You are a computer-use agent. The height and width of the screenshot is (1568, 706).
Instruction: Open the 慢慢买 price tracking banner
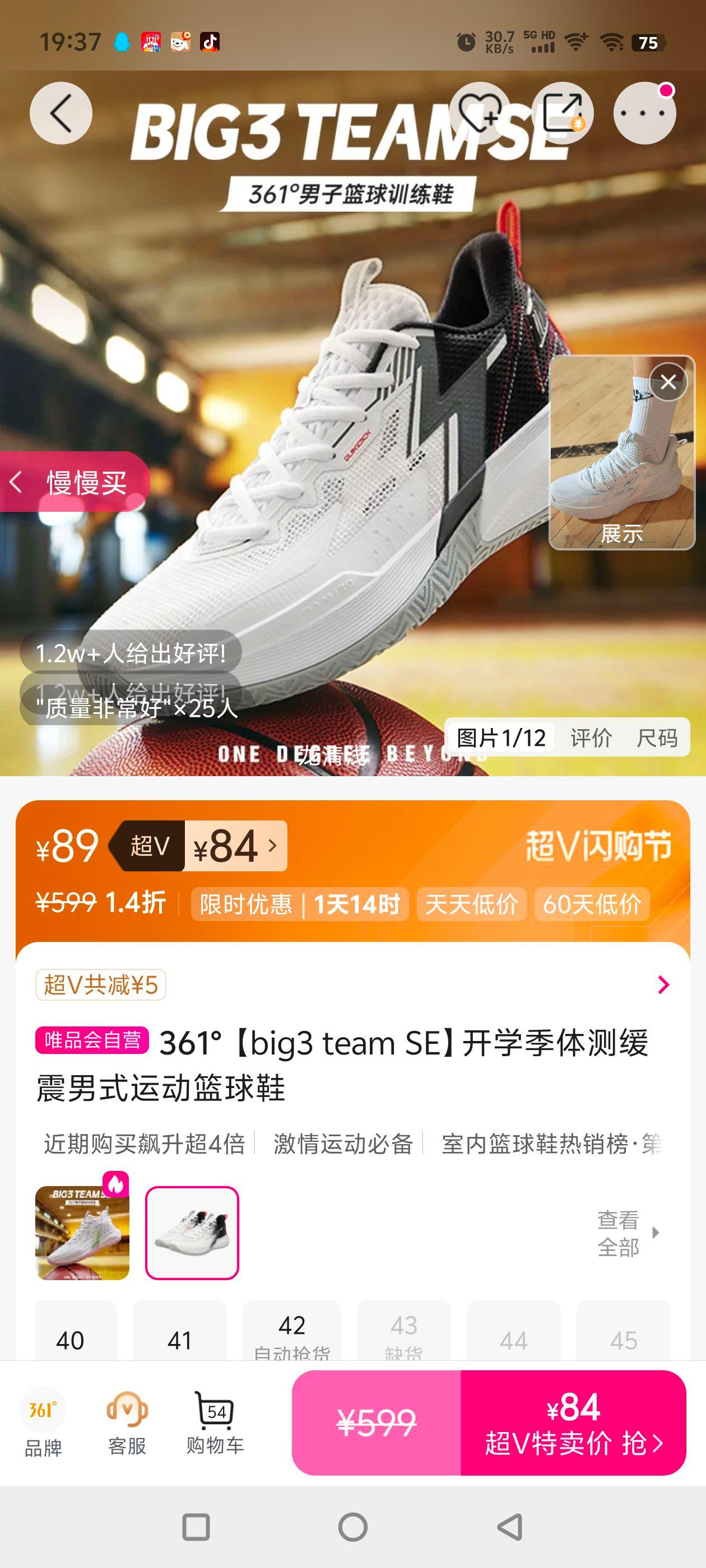(x=79, y=481)
